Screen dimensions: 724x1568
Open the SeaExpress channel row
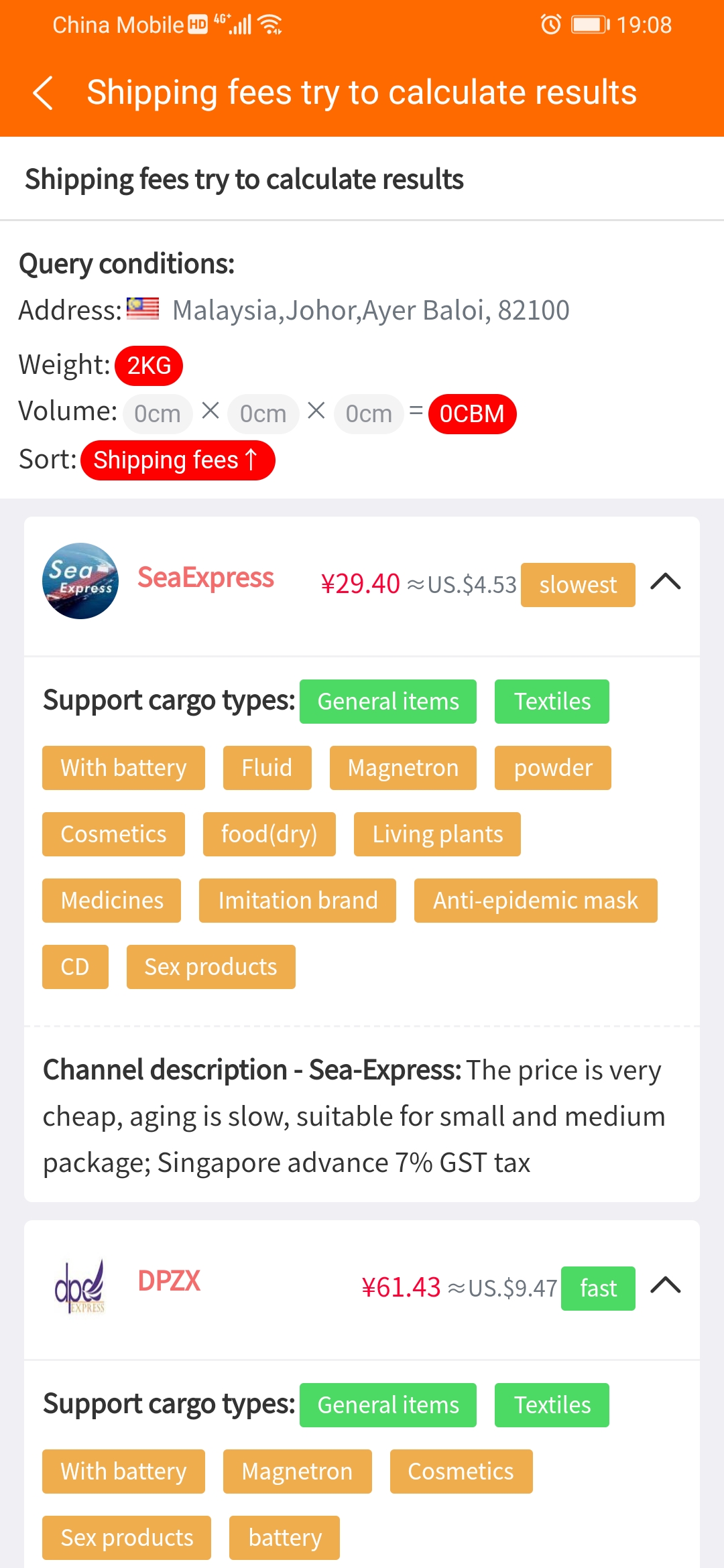click(362, 584)
